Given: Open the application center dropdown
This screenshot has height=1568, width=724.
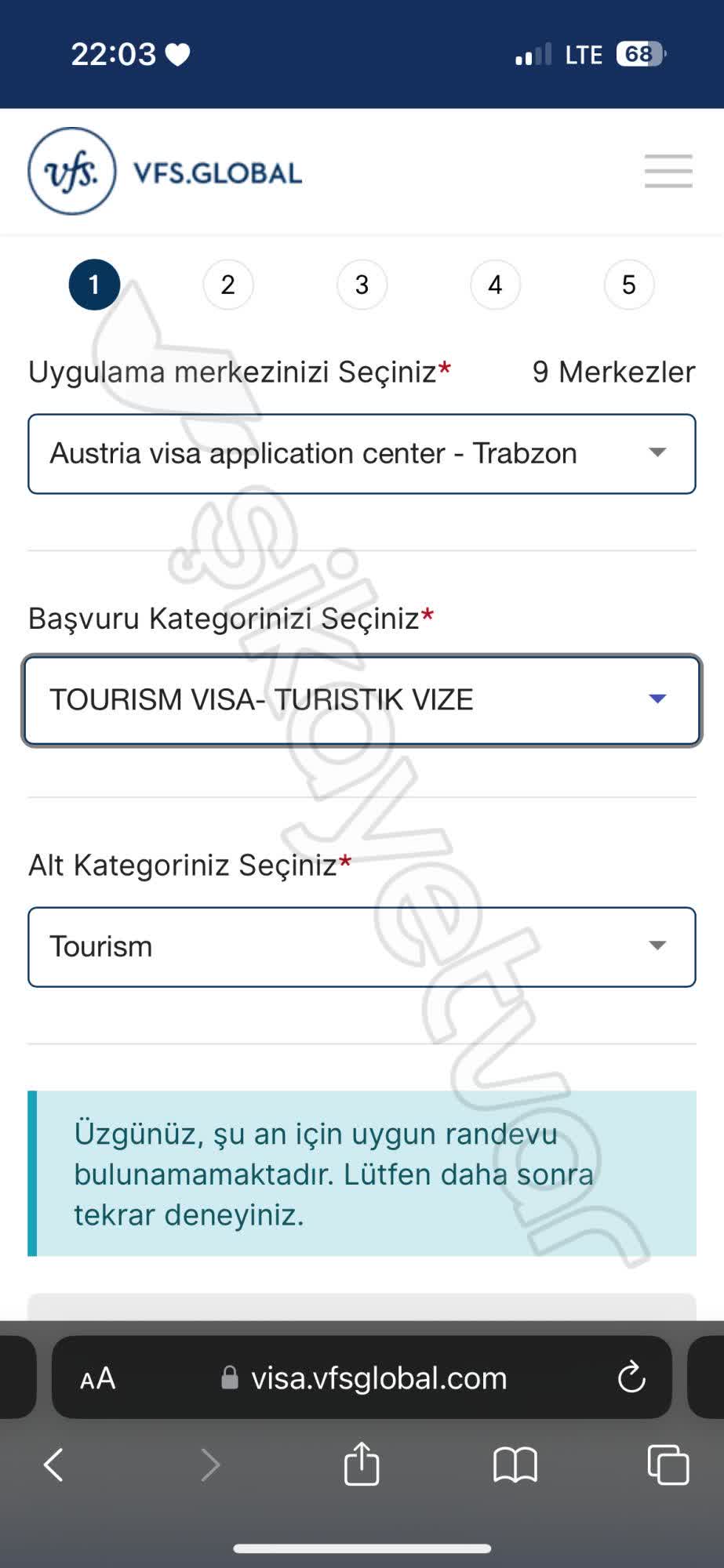Looking at the screenshot, I should pos(362,453).
